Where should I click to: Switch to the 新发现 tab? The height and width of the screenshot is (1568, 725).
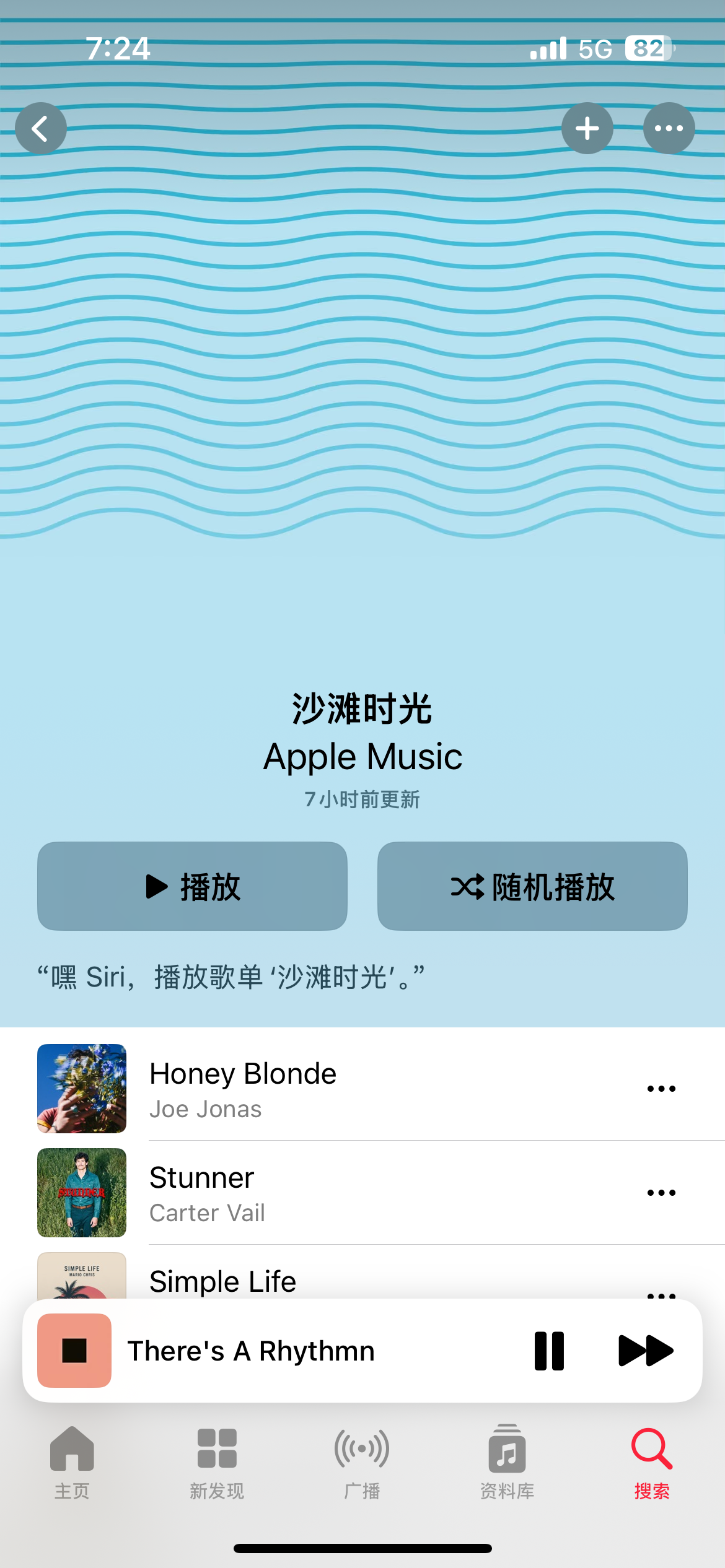[217, 1463]
